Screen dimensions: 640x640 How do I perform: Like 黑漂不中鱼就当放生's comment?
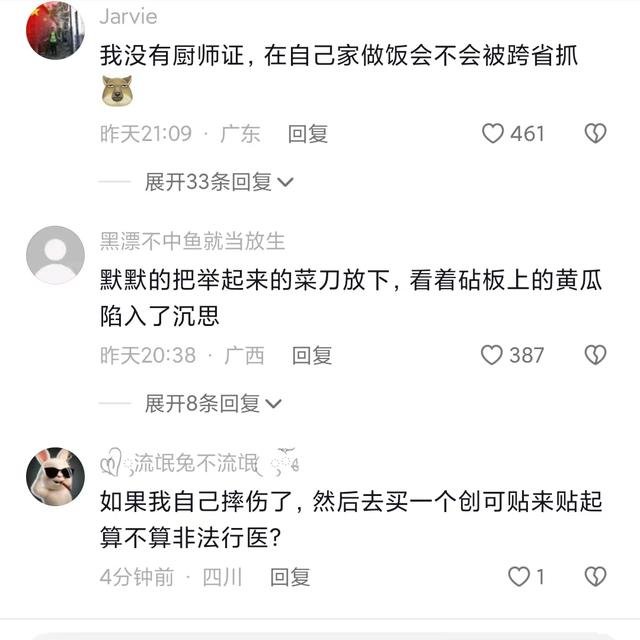[491, 355]
